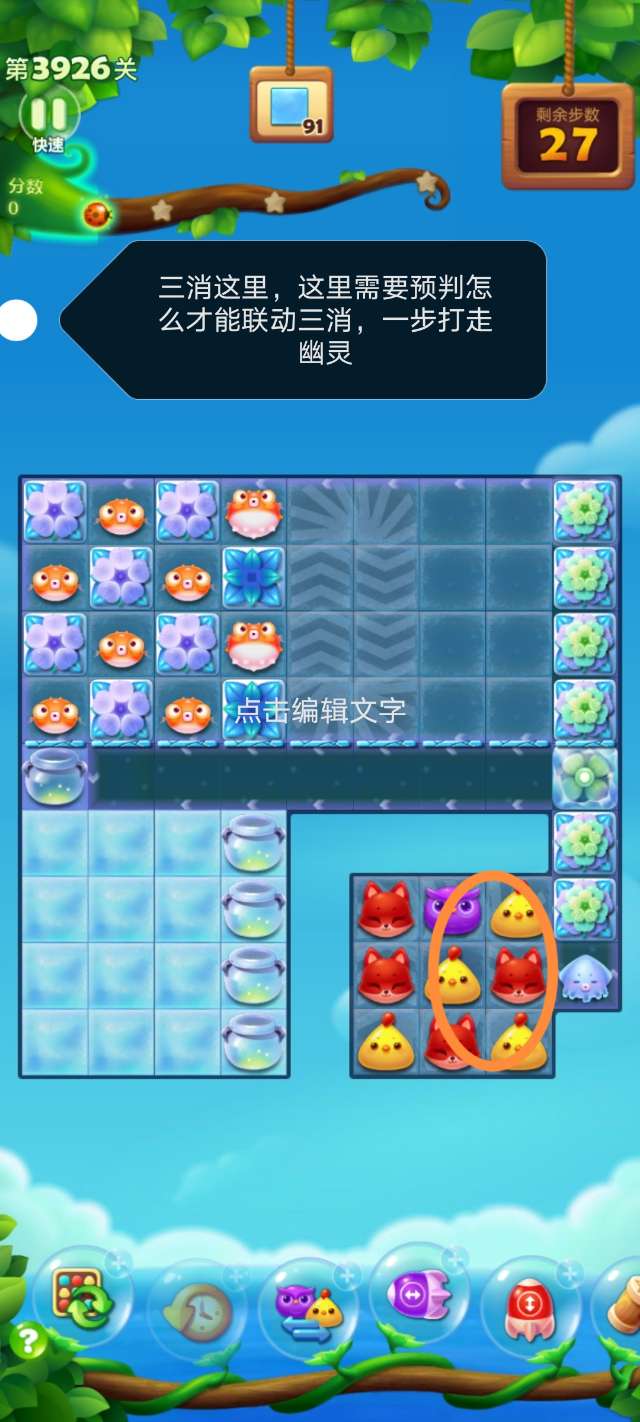Tap the 点击编辑文字 text overlay
Screen dimensions: 640x1422
click(320, 711)
